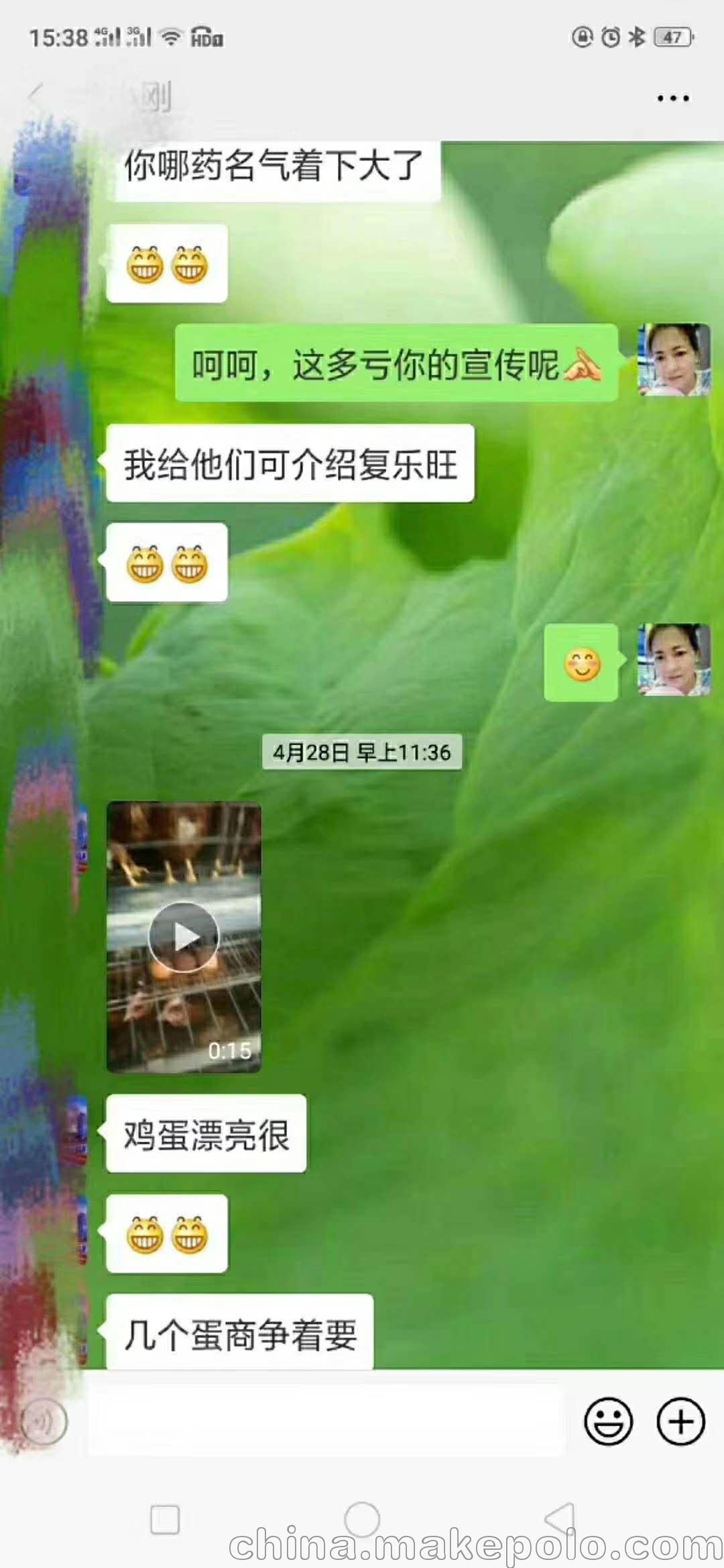Tap the message input field
Screen dimensions: 724x1568
(326, 1422)
